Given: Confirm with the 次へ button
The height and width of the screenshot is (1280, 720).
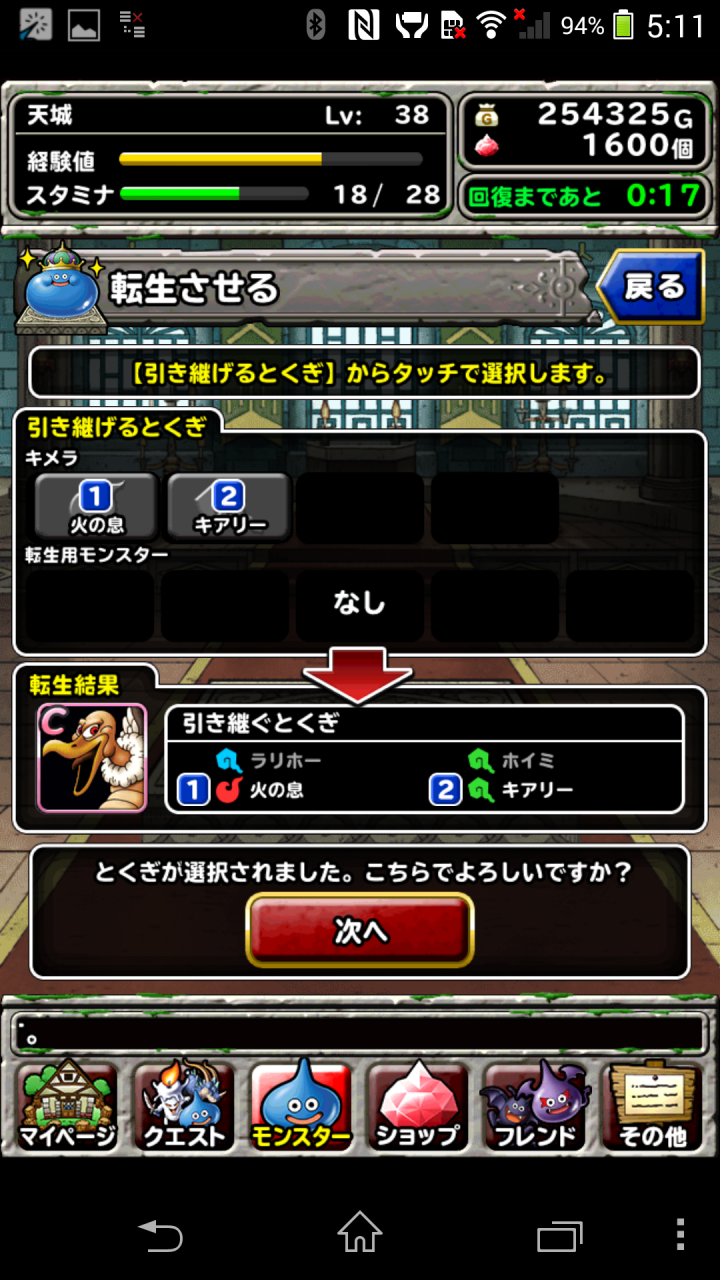Looking at the screenshot, I should pos(359,930).
